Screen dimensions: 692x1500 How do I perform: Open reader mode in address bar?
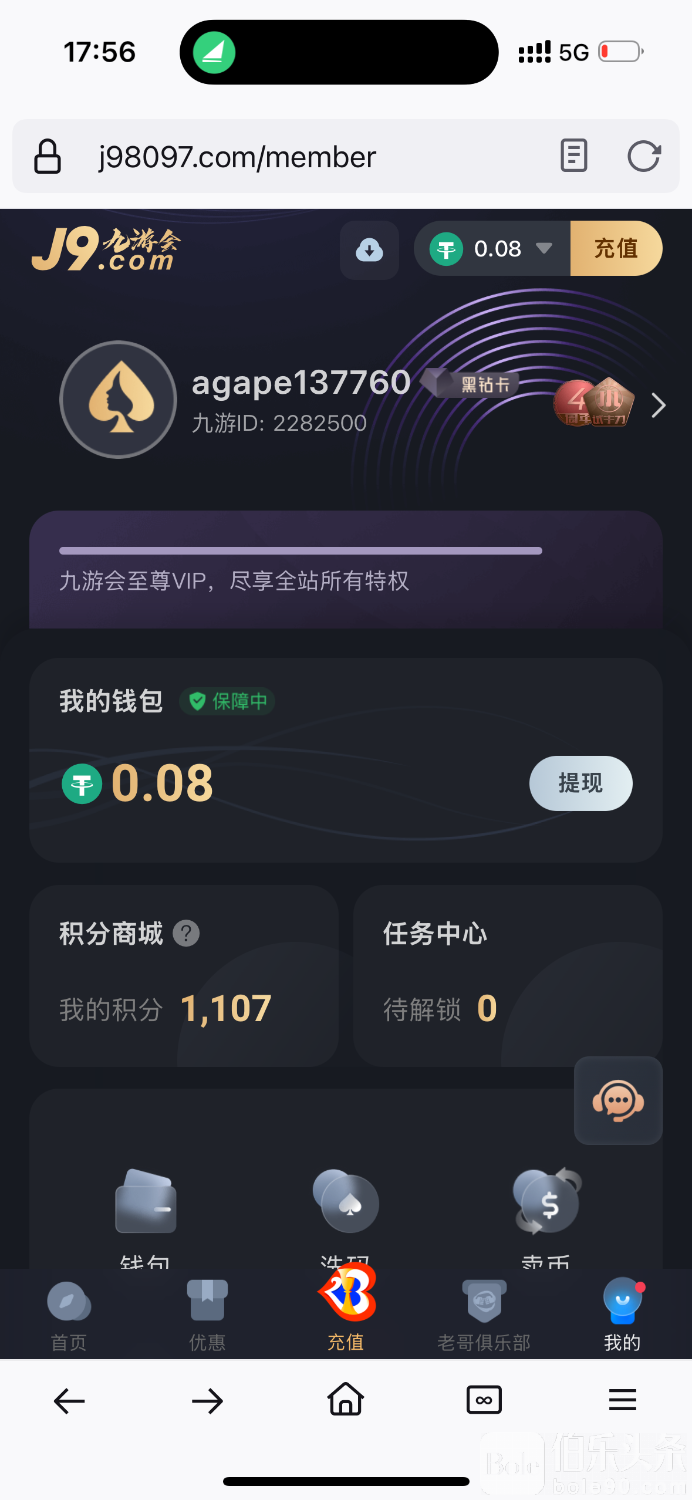[573, 157]
